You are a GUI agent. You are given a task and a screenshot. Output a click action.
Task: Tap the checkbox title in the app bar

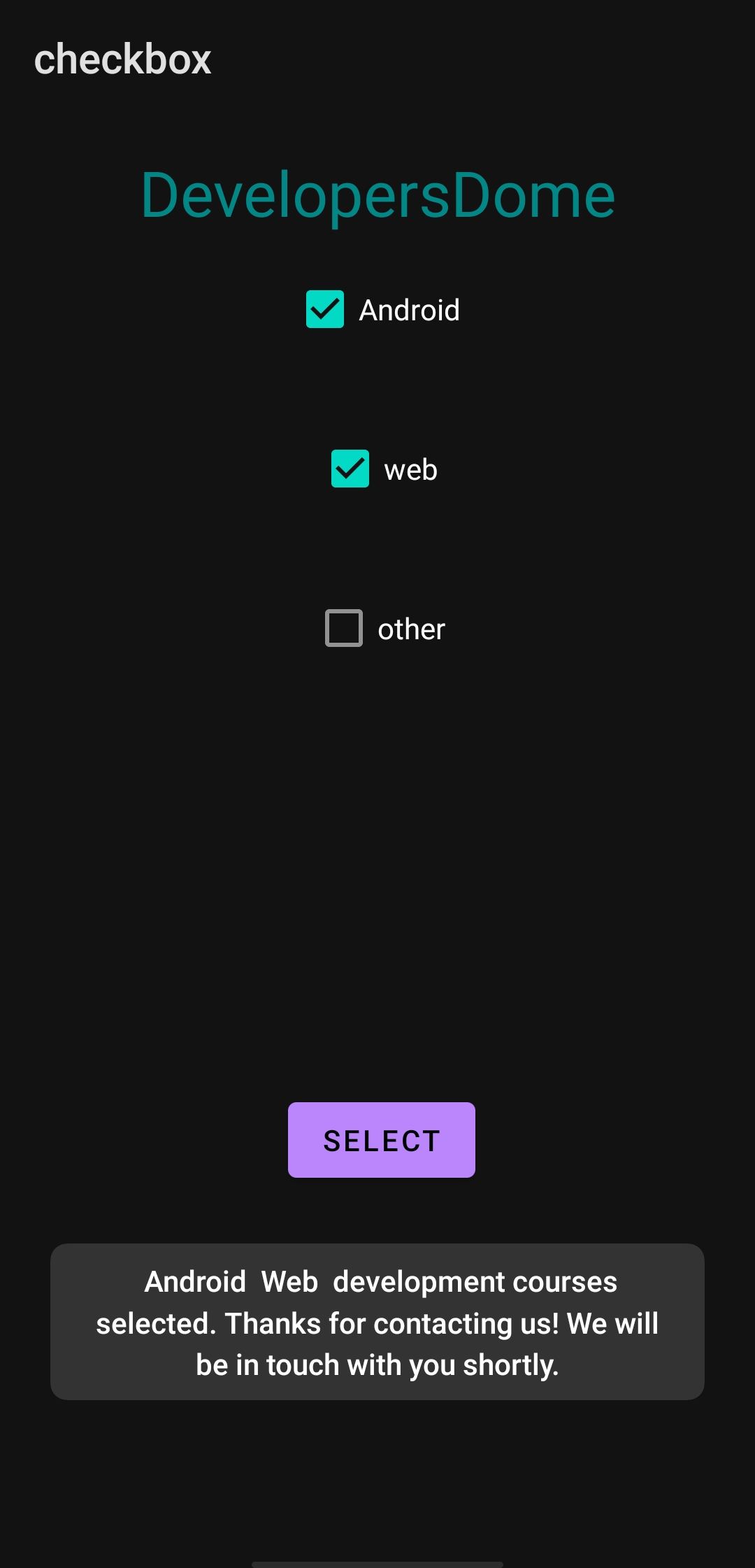point(122,60)
